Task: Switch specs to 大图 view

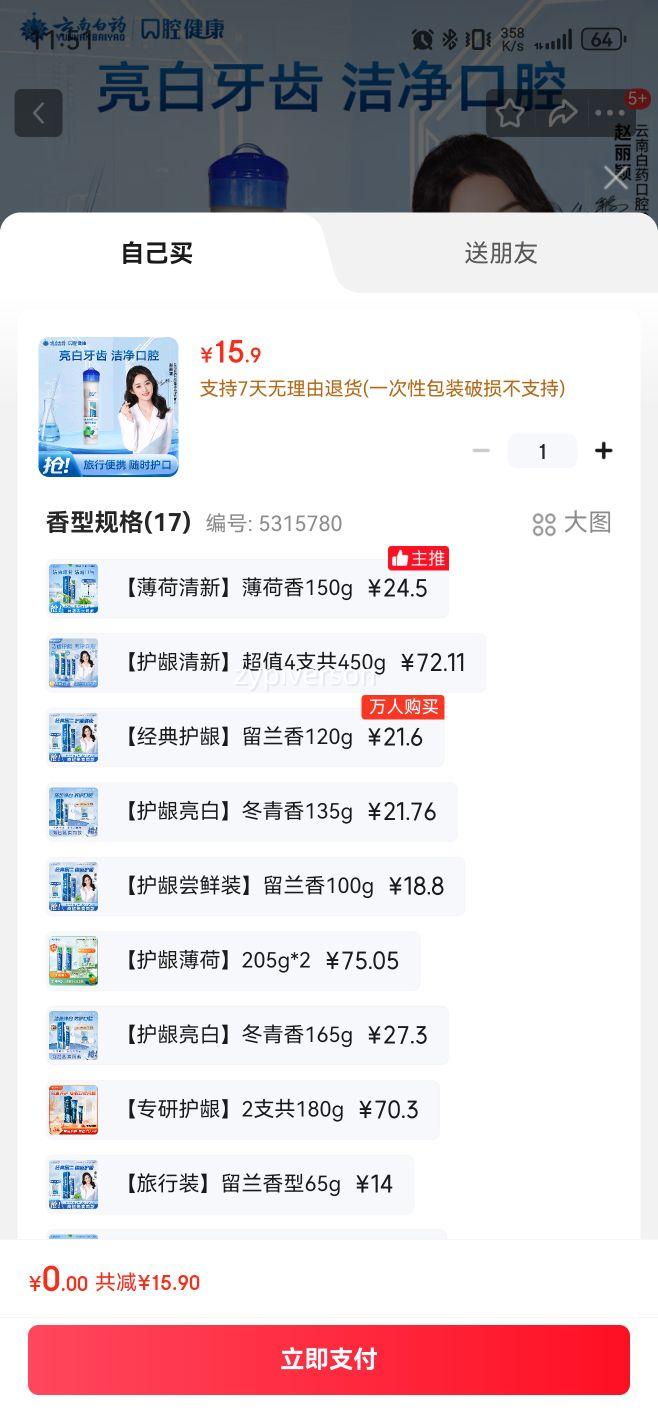Action: point(572,523)
